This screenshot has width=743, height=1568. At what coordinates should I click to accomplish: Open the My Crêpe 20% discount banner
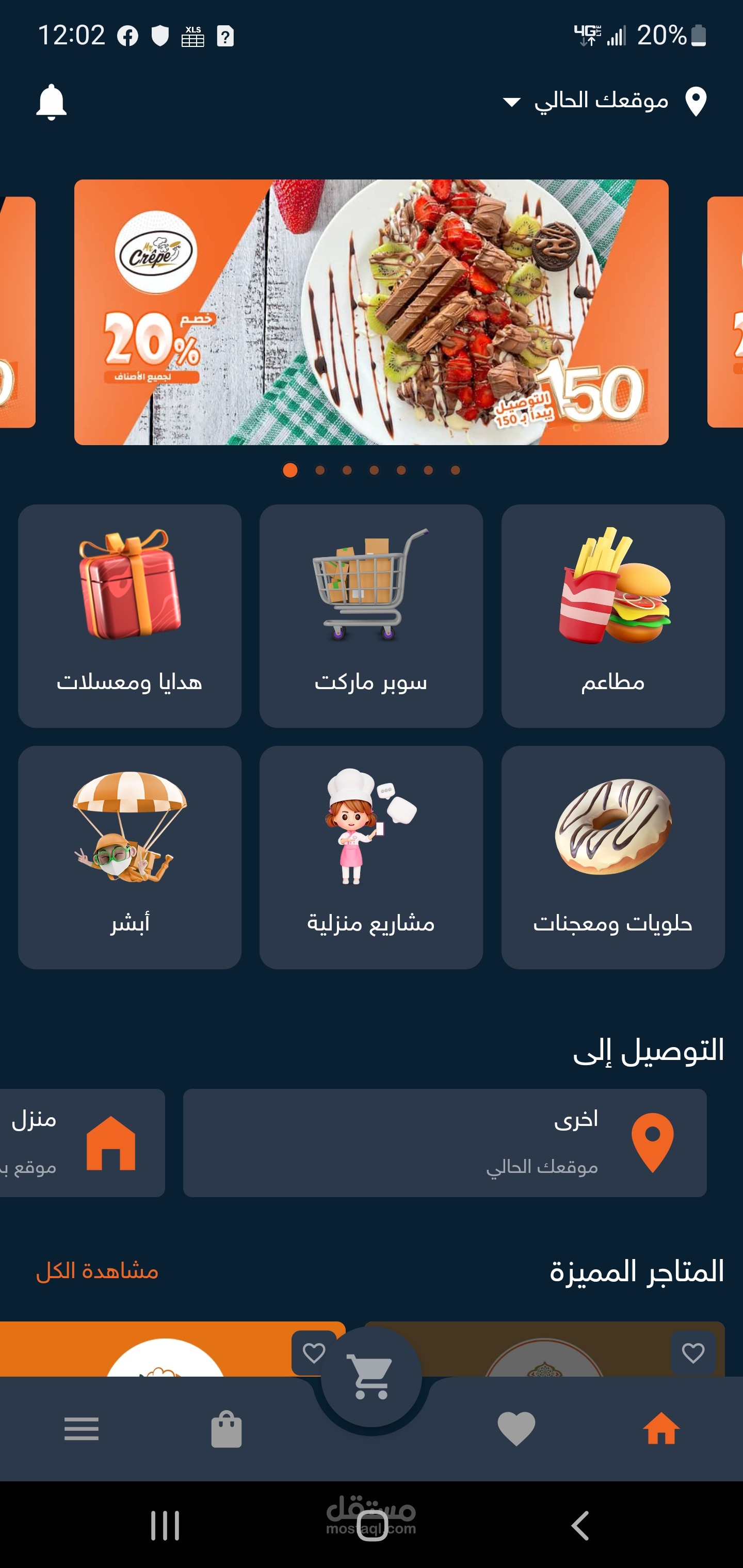coord(371,312)
